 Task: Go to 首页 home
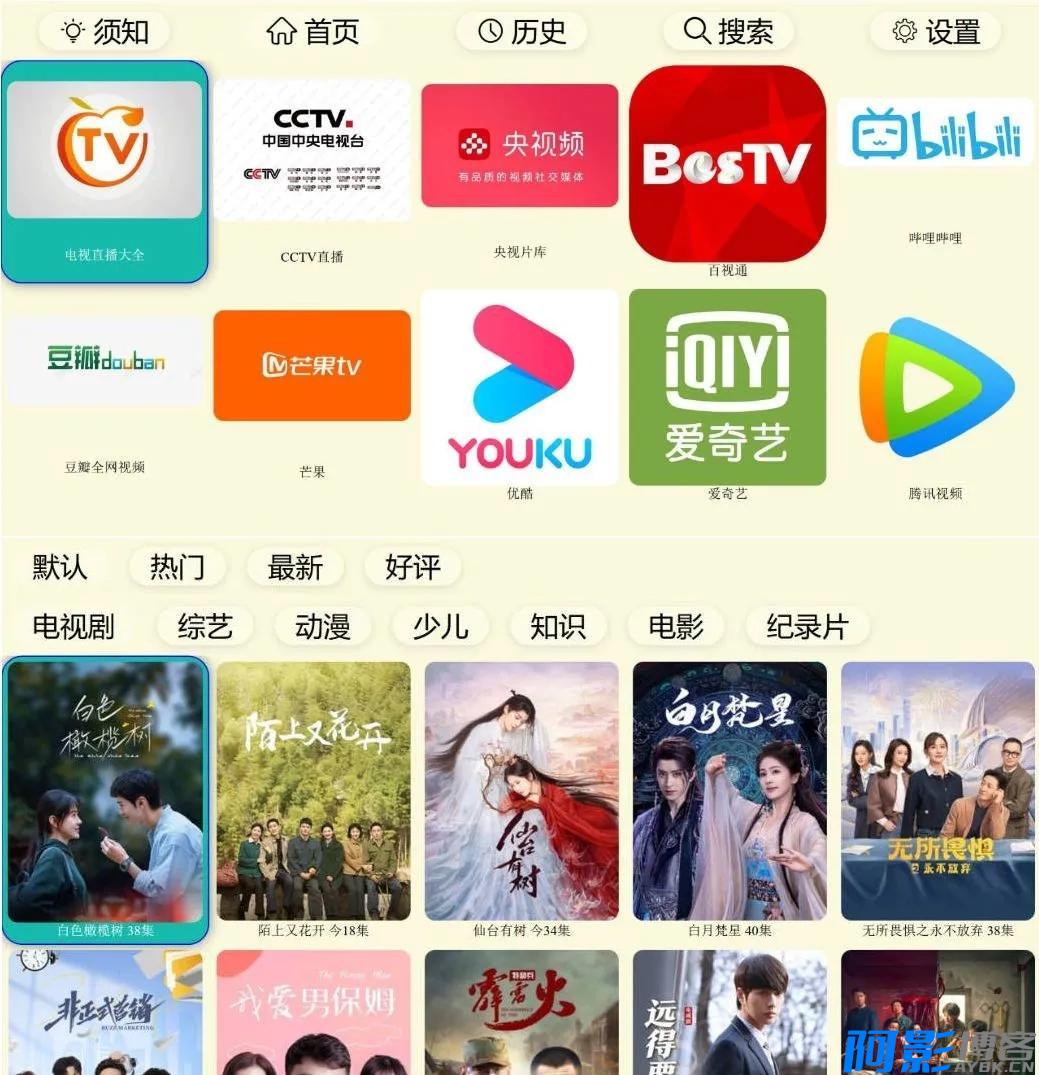312,32
